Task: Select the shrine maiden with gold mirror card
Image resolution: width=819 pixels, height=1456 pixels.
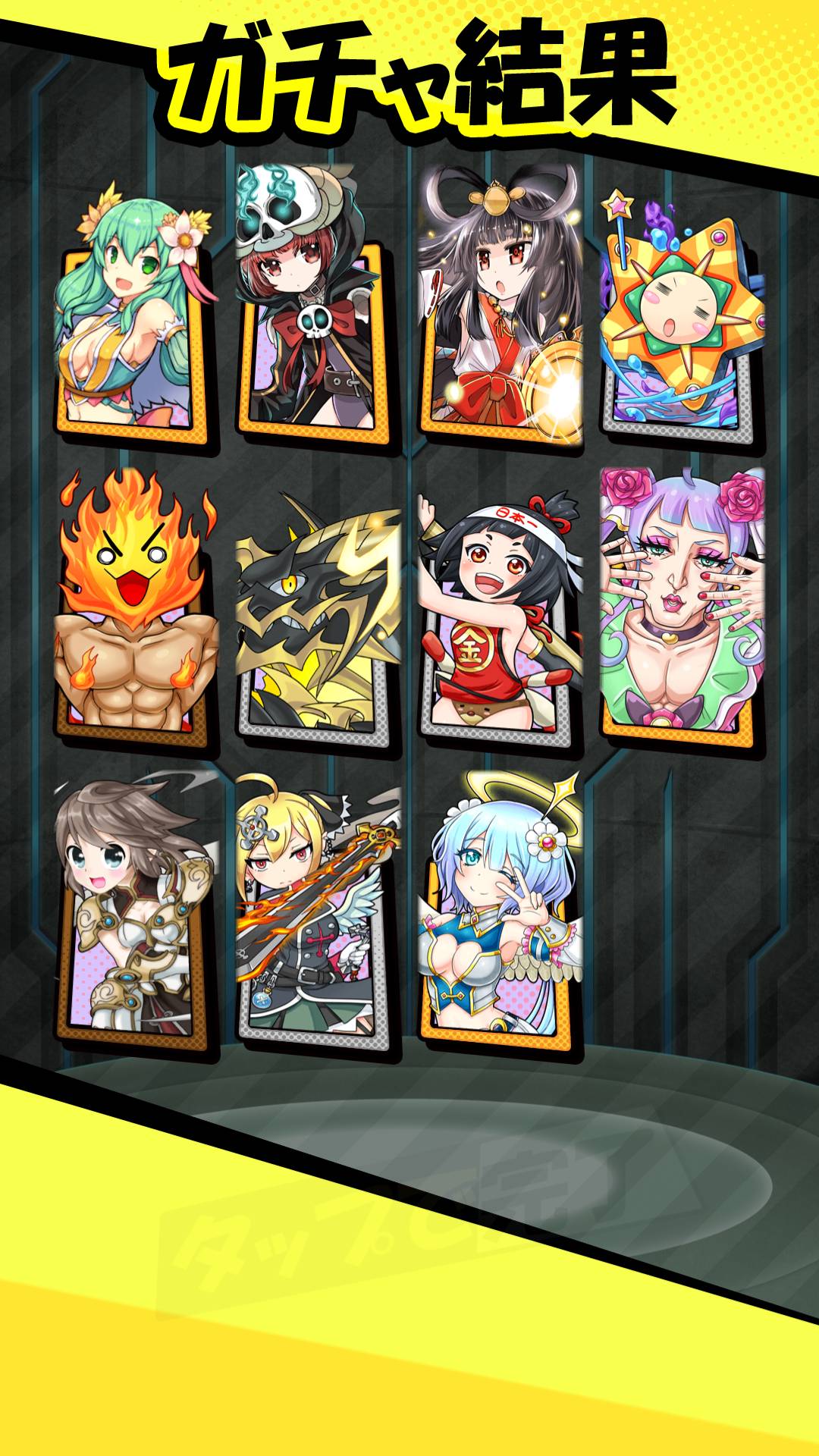Action: coord(500,311)
